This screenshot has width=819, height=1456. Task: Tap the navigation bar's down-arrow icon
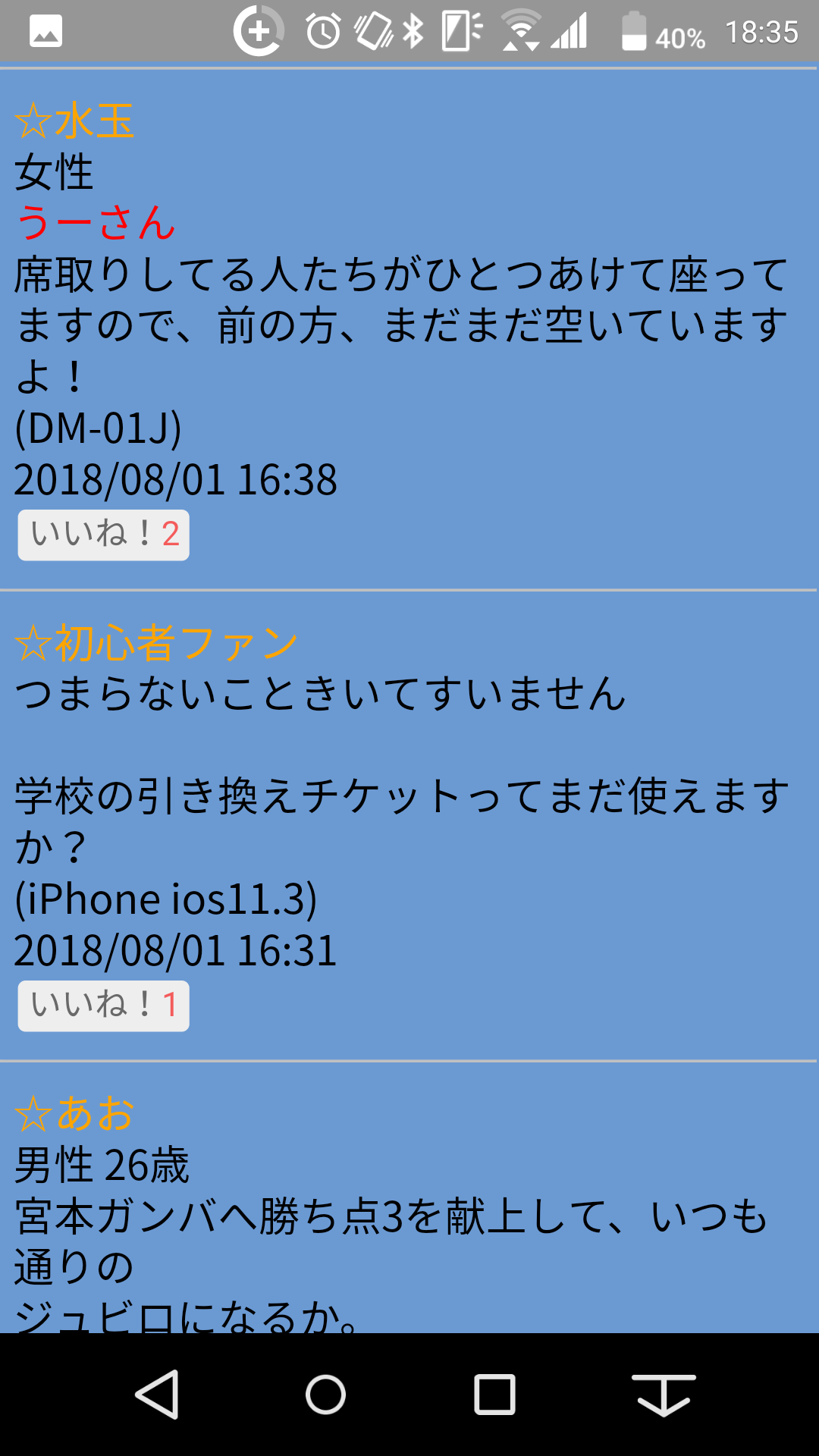coord(664,1394)
